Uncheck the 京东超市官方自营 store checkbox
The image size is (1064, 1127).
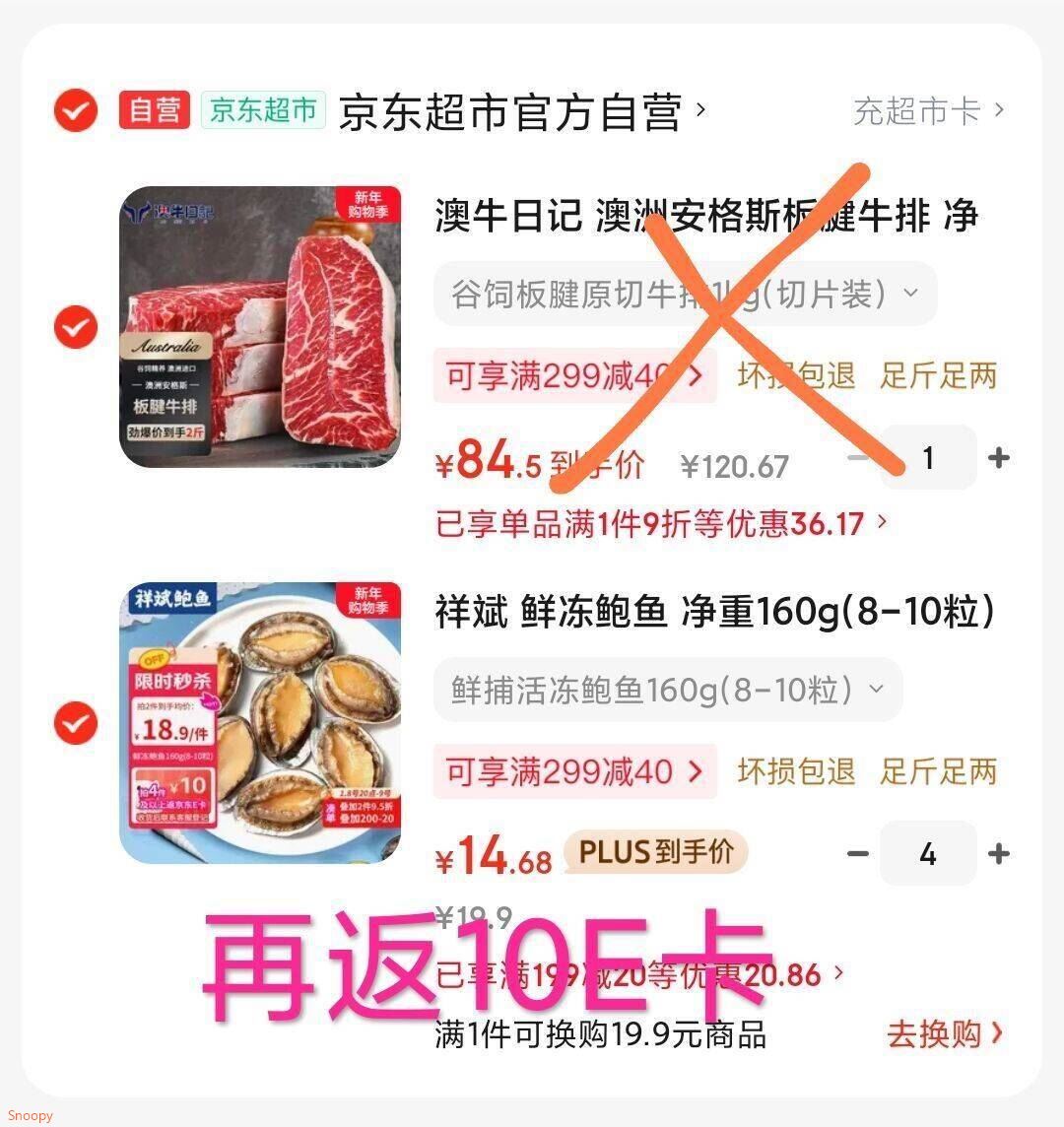pyautogui.click(x=76, y=110)
